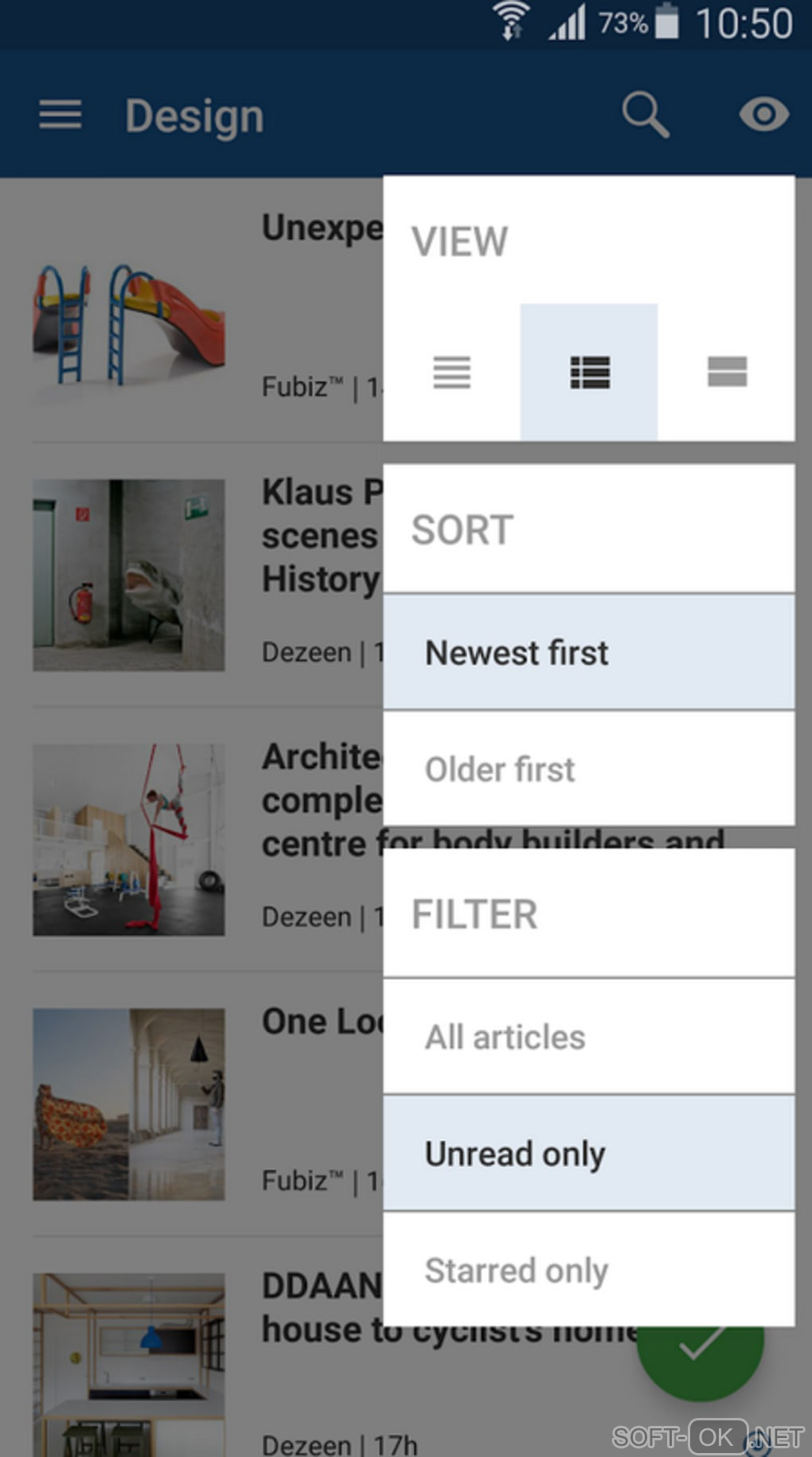
Task: Filter to Unread only
Action: tap(588, 1154)
